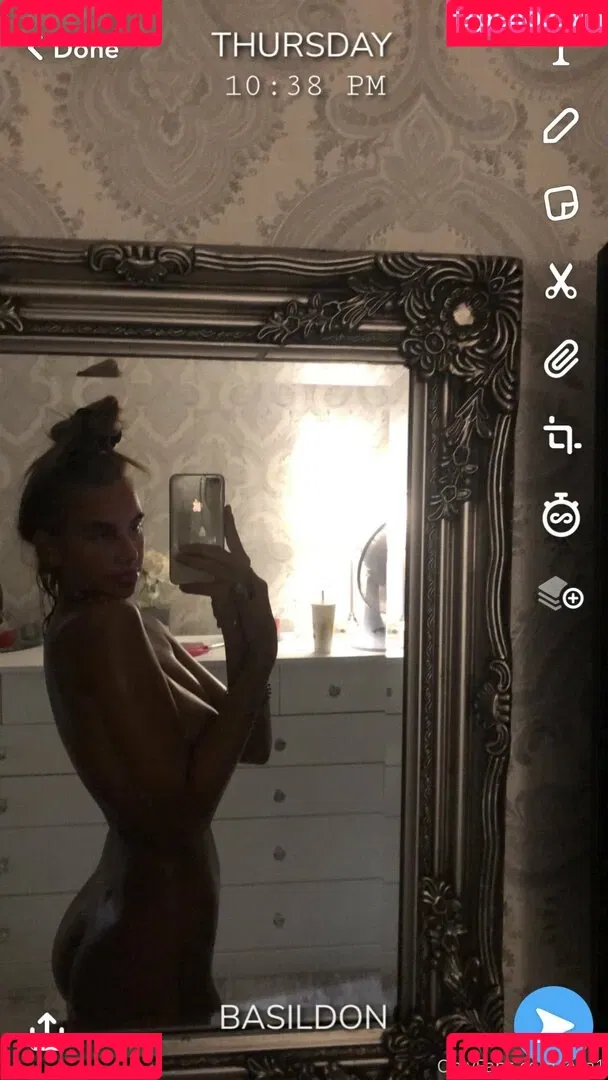The width and height of the screenshot is (608, 1080).
Task: Tap Done to exit the editor
Action: coord(75,50)
